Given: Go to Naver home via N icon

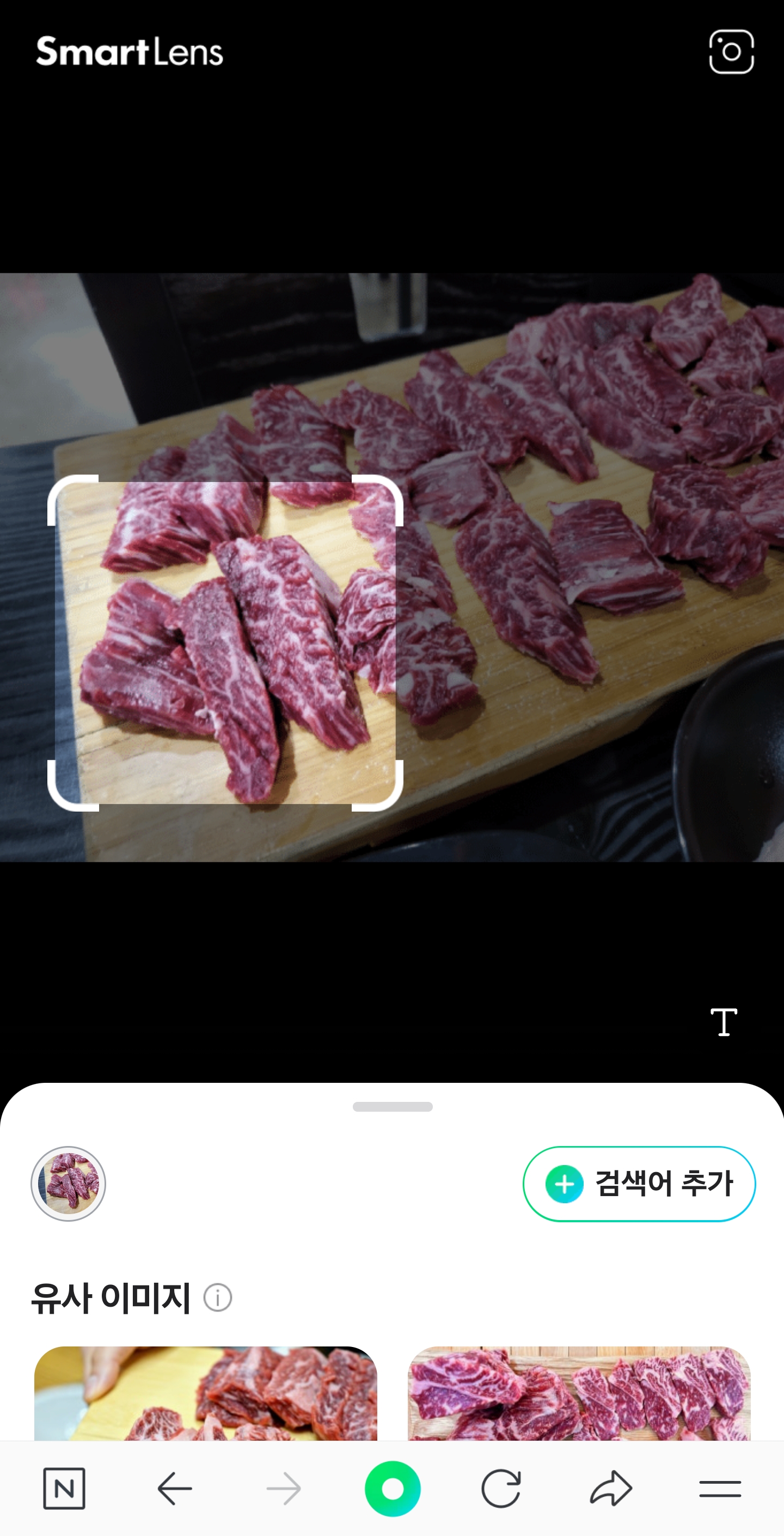Looking at the screenshot, I should pyautogui.click(x=64, y=1488).
